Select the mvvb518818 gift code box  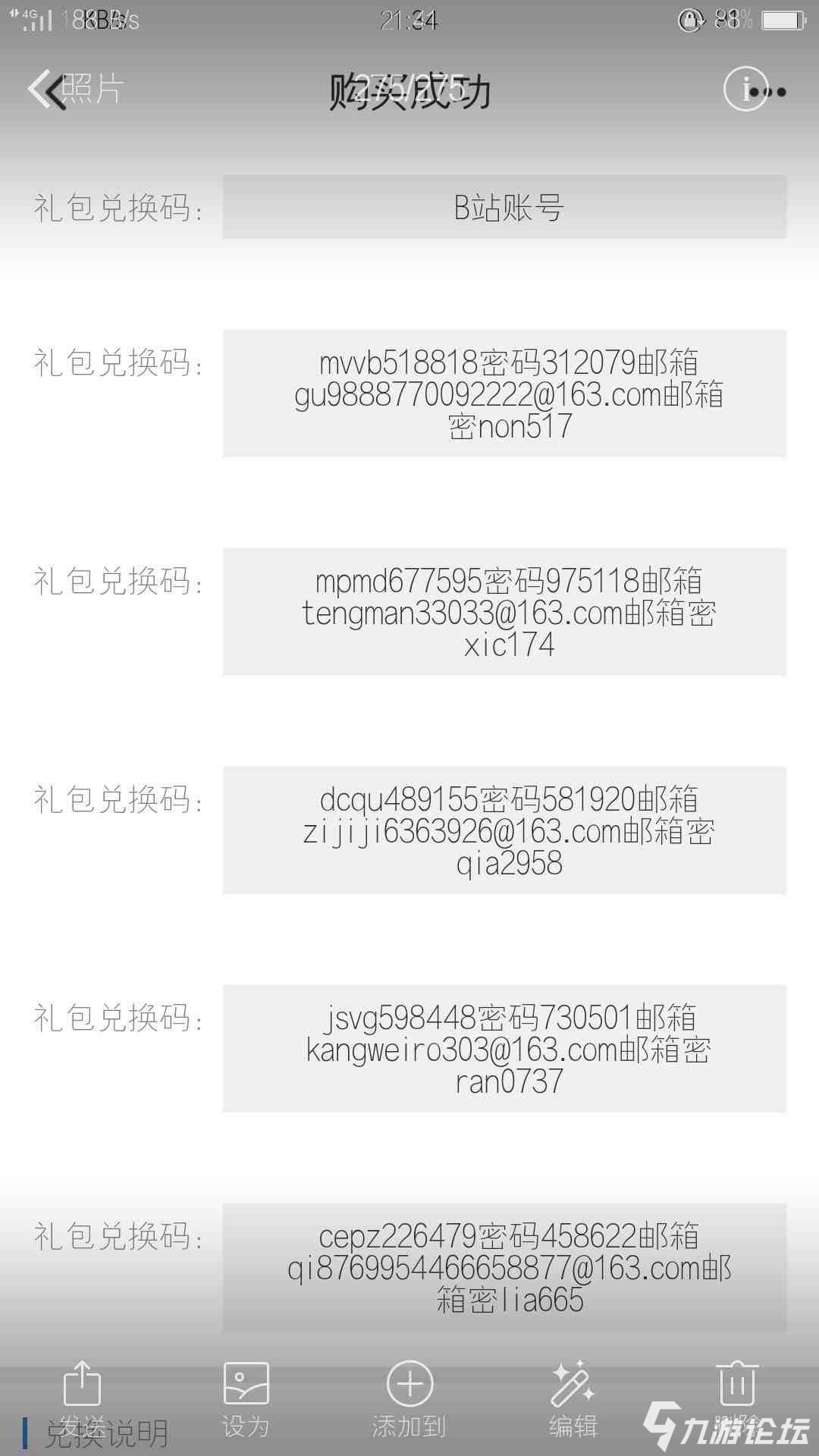tap(506, 394)
